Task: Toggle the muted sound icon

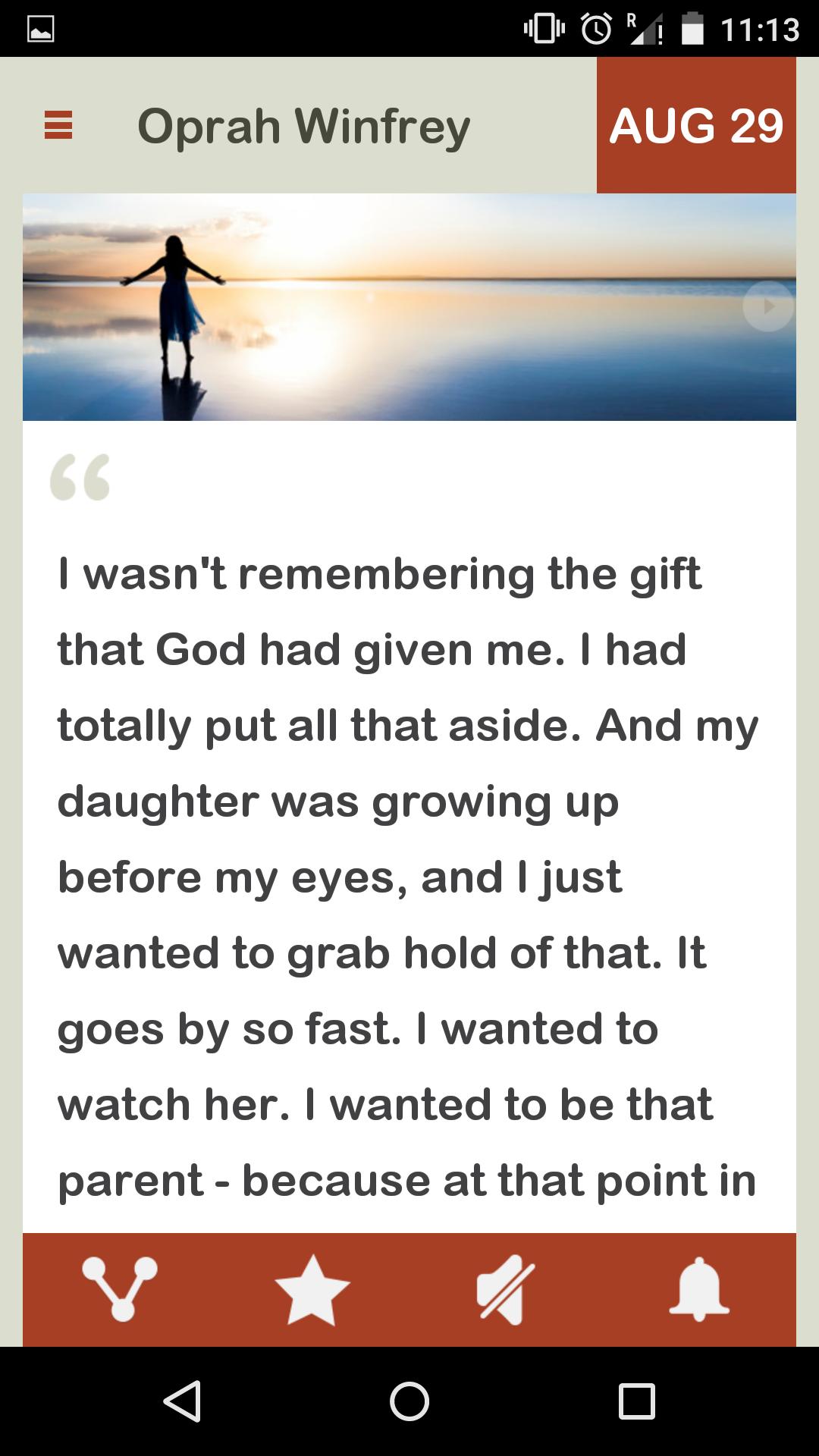Action: coord(505,1289)
